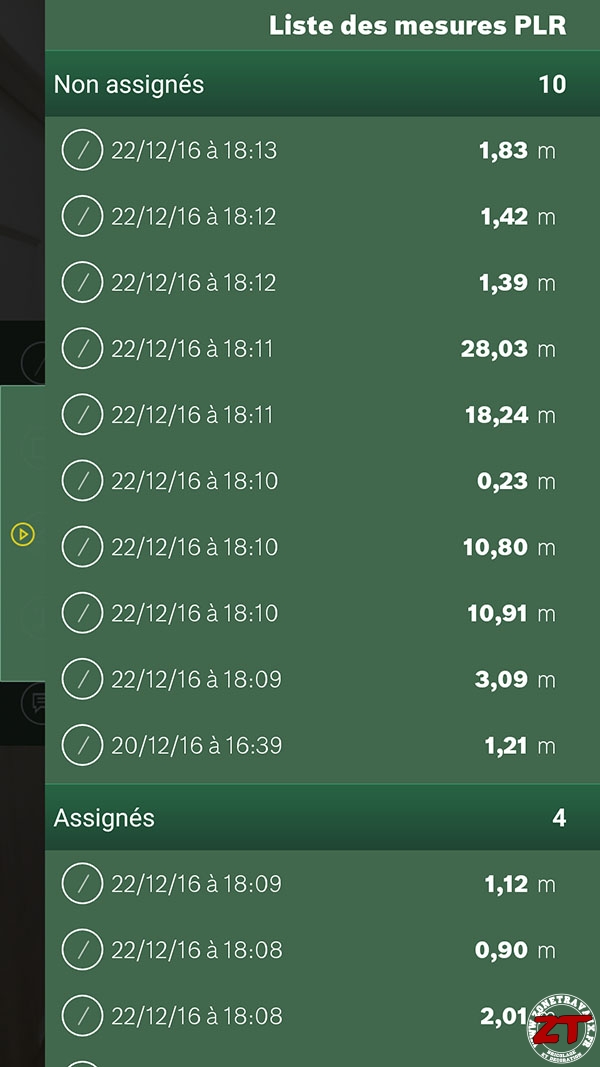Select the 10,80 m measurement

(x=322, y=547)
